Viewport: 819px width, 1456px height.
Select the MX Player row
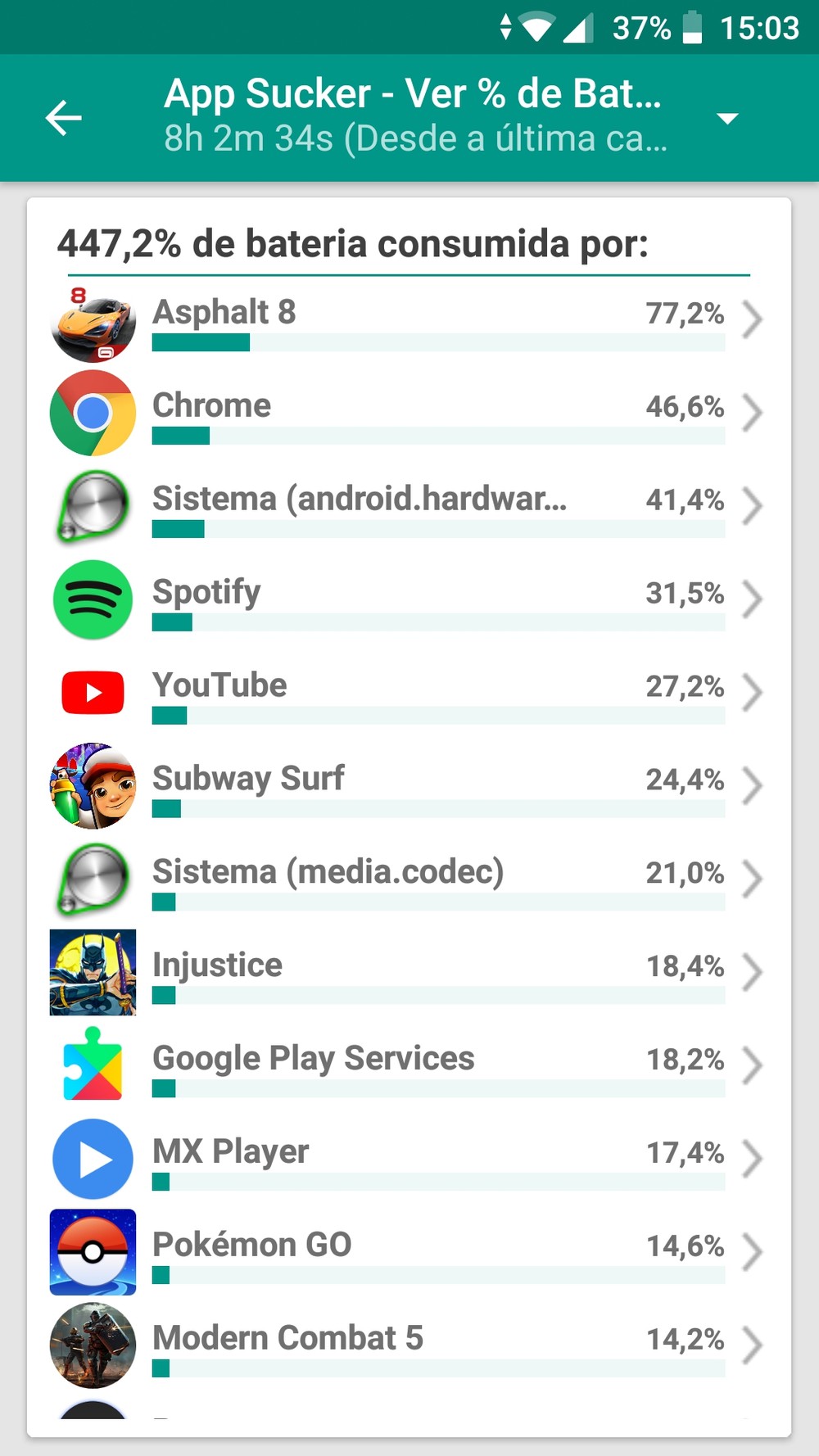(409, 1160)
